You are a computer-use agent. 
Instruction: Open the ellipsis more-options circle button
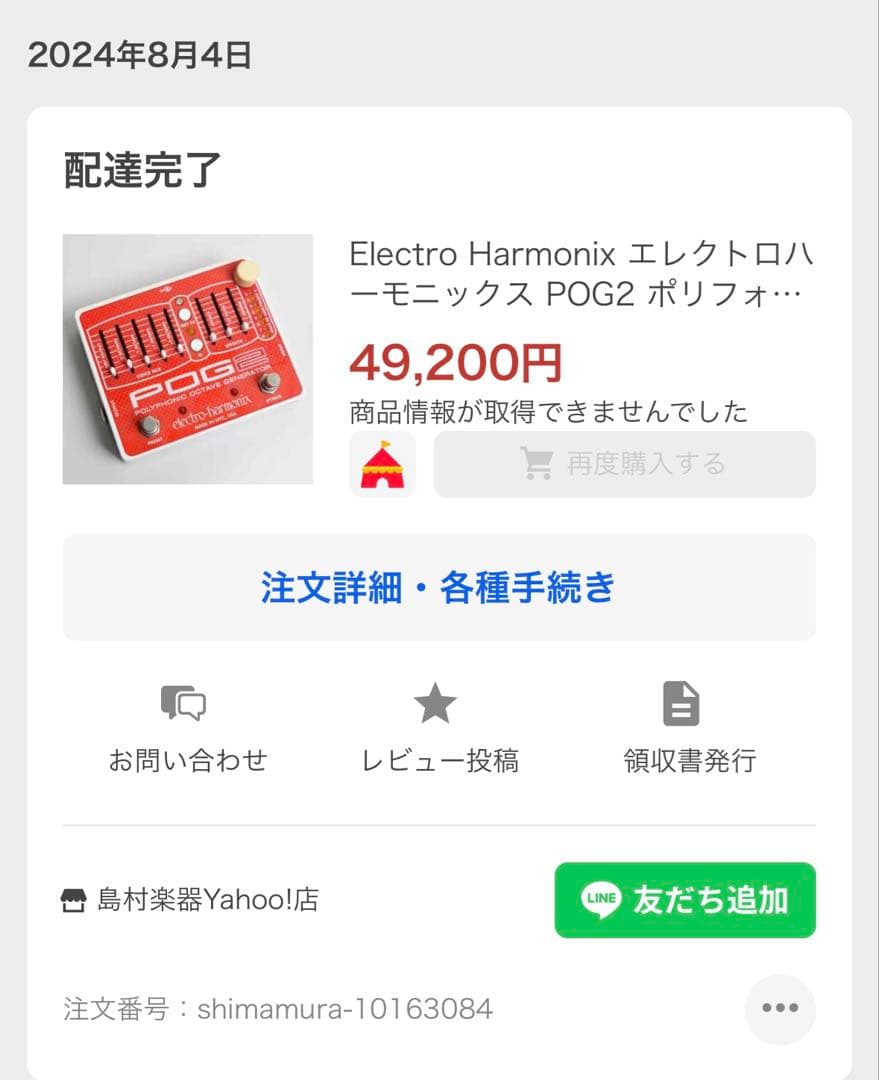pos(778,1009)
